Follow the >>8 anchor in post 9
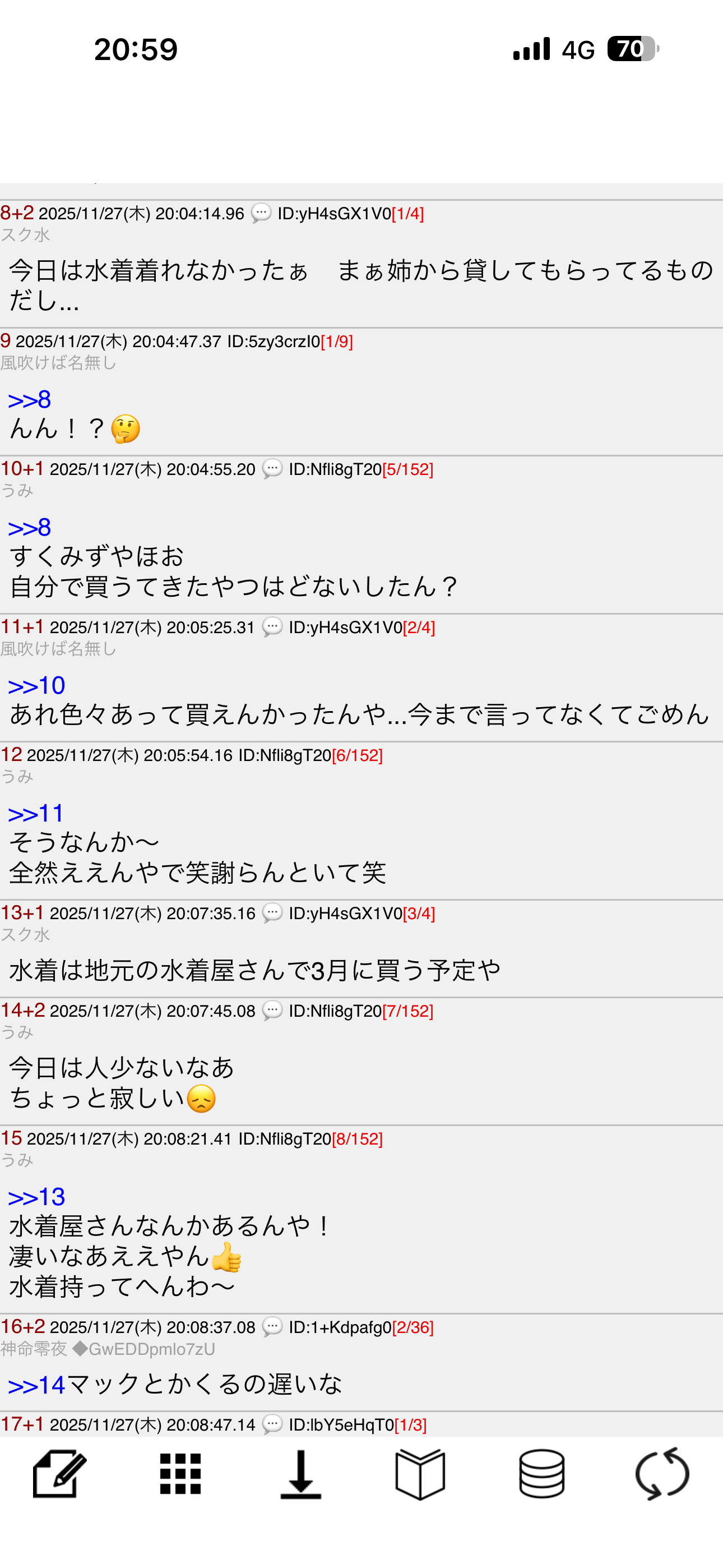 [x=29, y=400]
